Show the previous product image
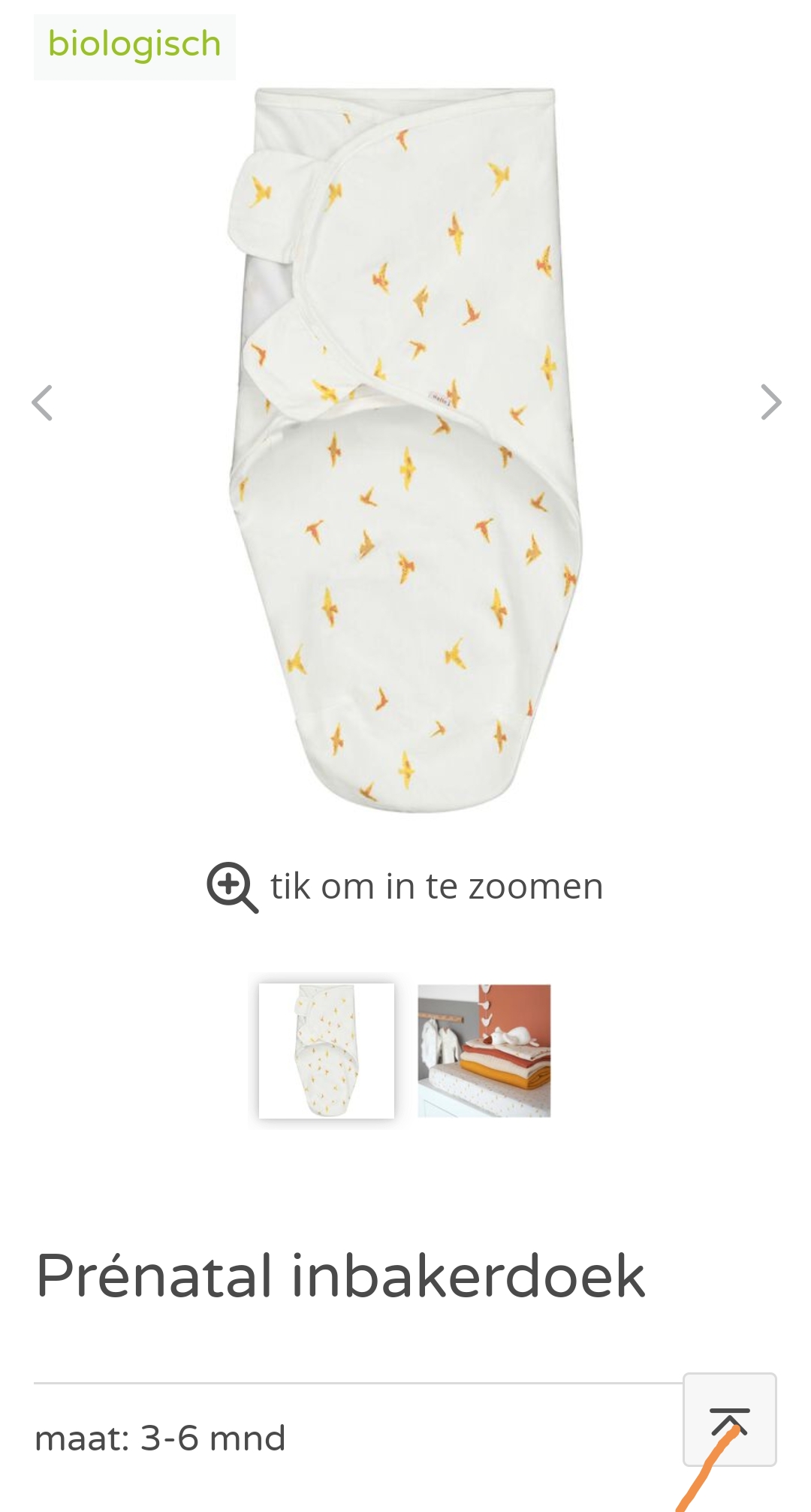The height and width of the screenshot is (1512, 811). 43,402
